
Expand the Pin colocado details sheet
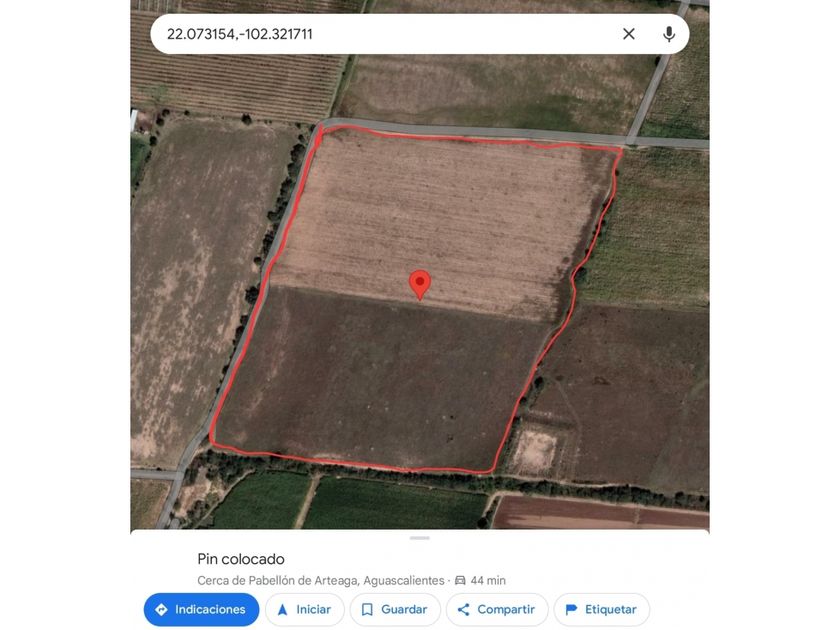click(419, 538)
